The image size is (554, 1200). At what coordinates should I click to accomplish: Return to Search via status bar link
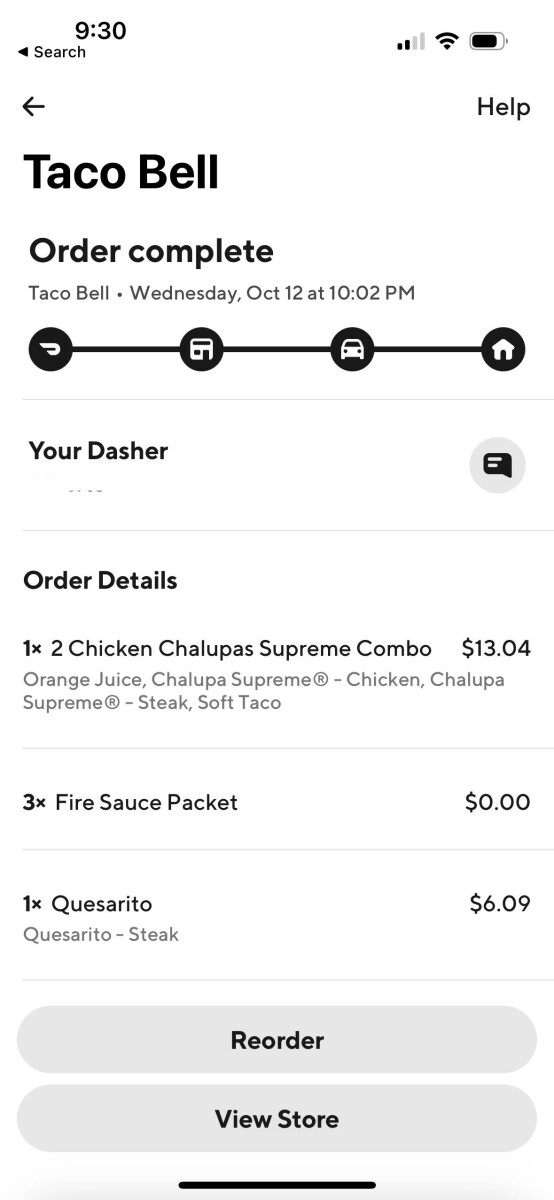pos(52,52)
